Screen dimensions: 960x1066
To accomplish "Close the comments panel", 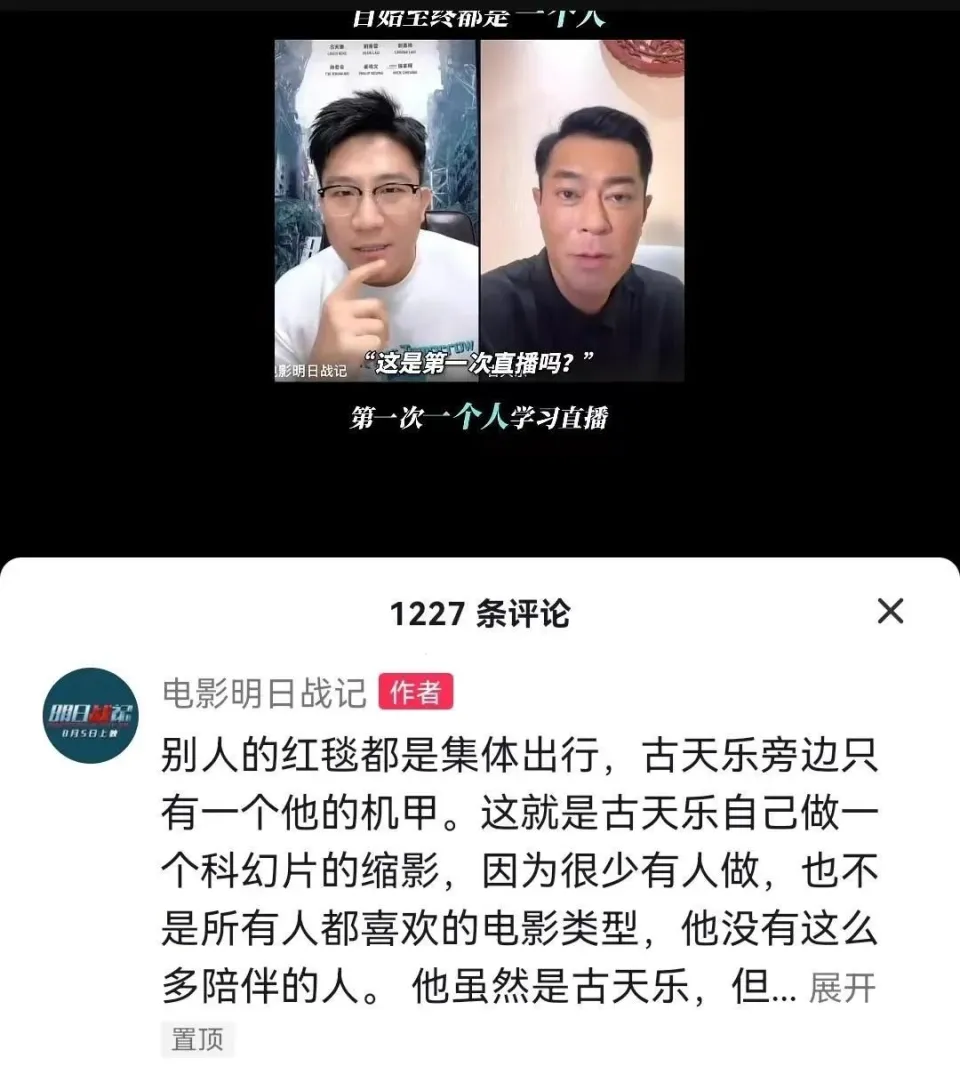I will (890, 611).
